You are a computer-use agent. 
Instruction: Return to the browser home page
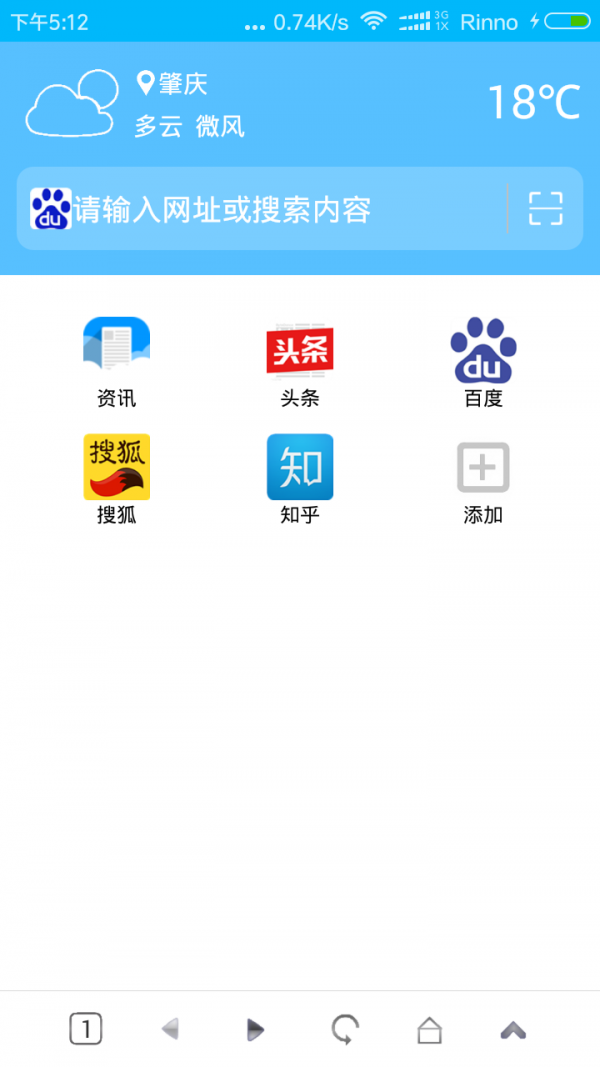point(429,1030)
